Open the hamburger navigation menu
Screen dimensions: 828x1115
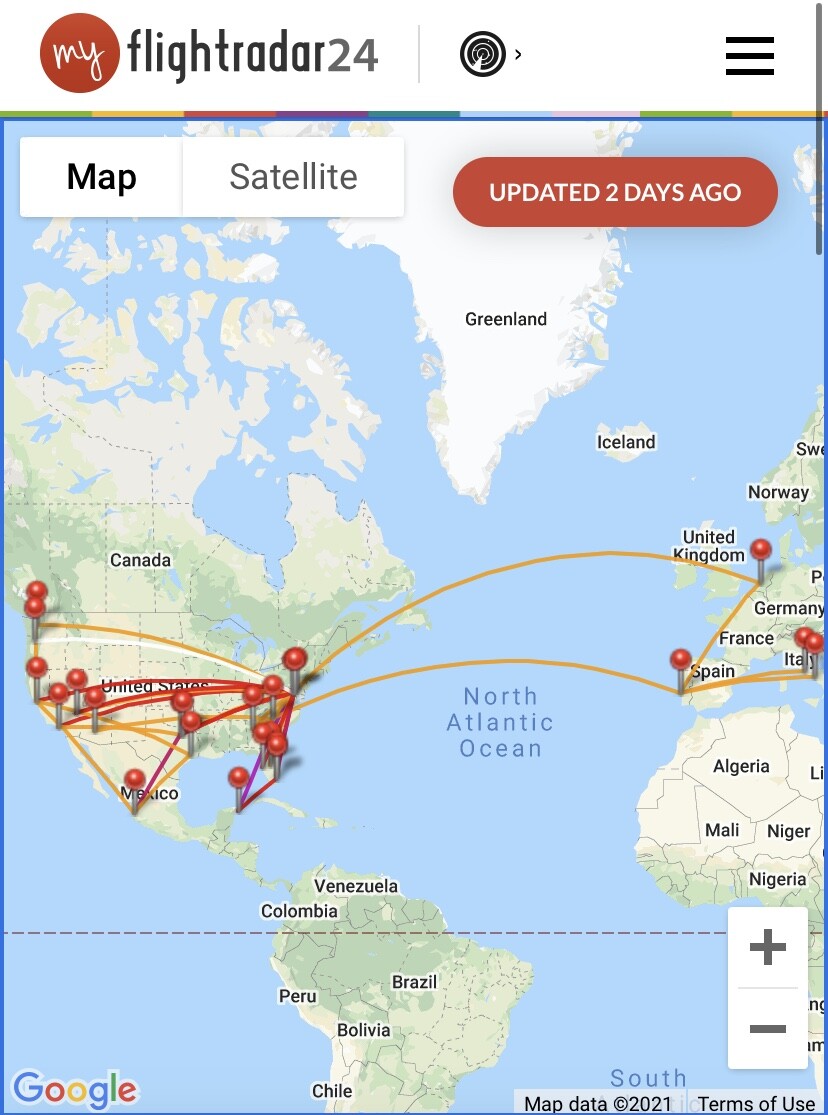(749, 55)
